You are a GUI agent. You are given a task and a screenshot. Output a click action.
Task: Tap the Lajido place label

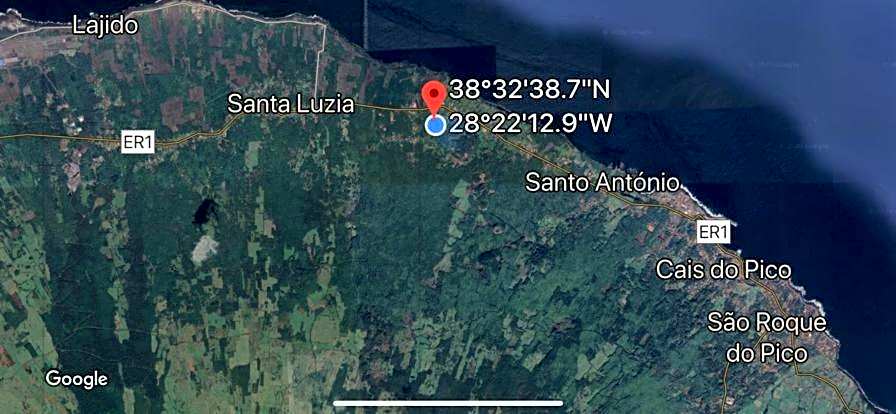[105, 26]
